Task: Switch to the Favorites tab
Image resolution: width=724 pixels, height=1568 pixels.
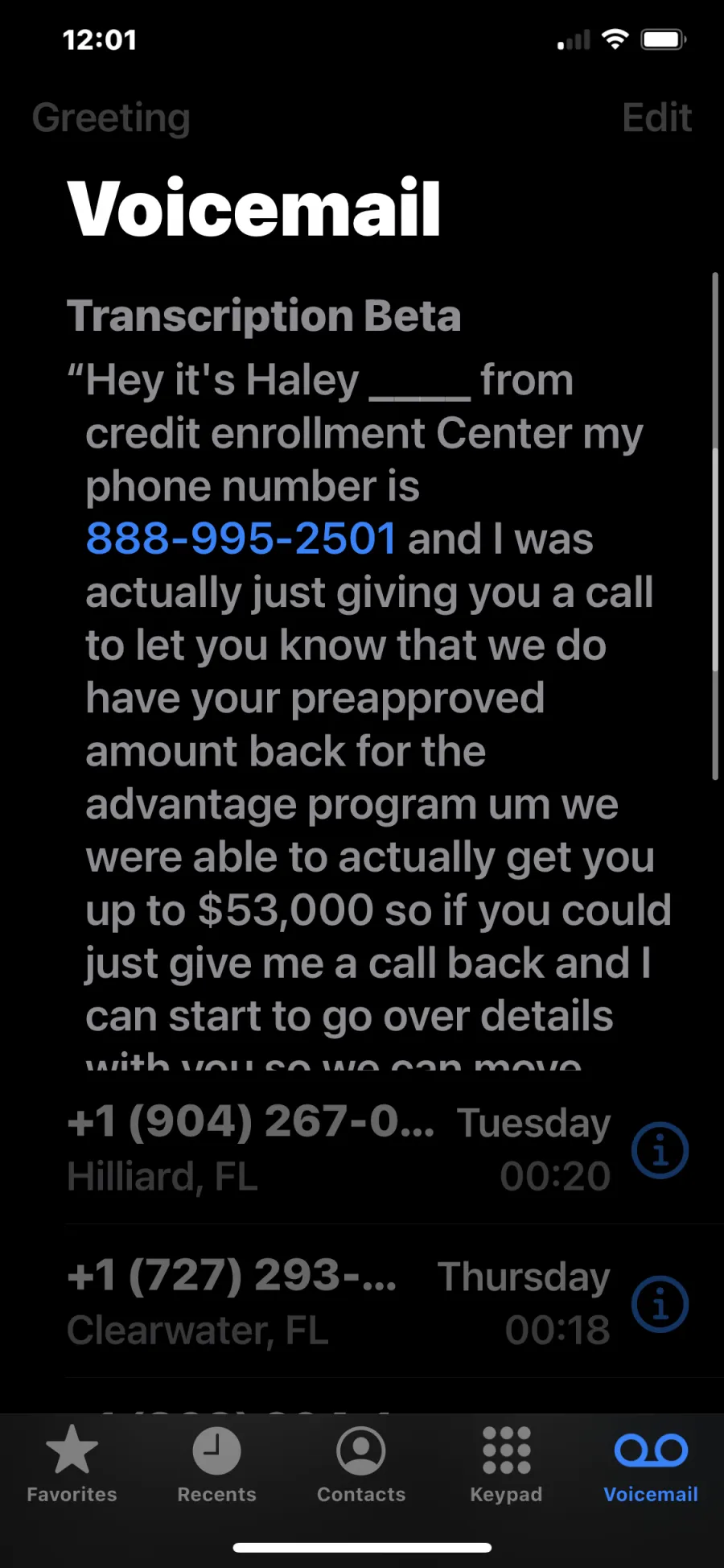Action: coord(72,1464)
